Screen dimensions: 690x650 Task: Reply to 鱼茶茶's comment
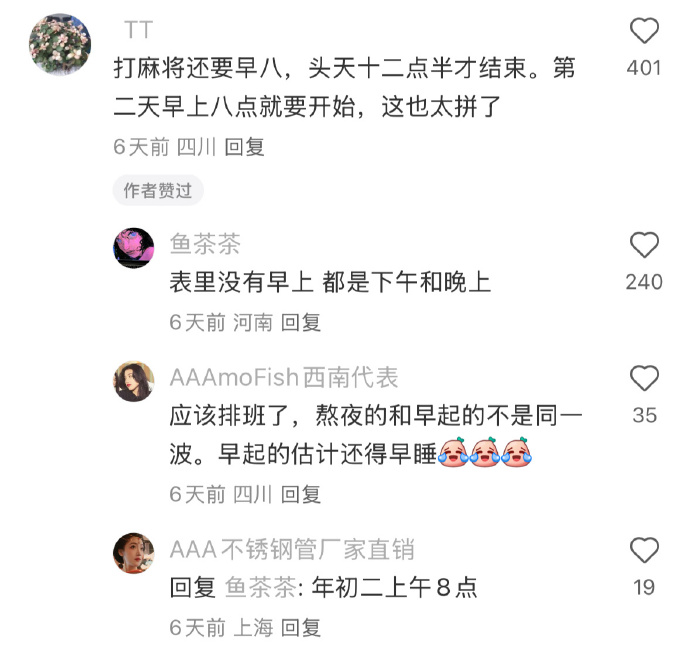point(300,322)
